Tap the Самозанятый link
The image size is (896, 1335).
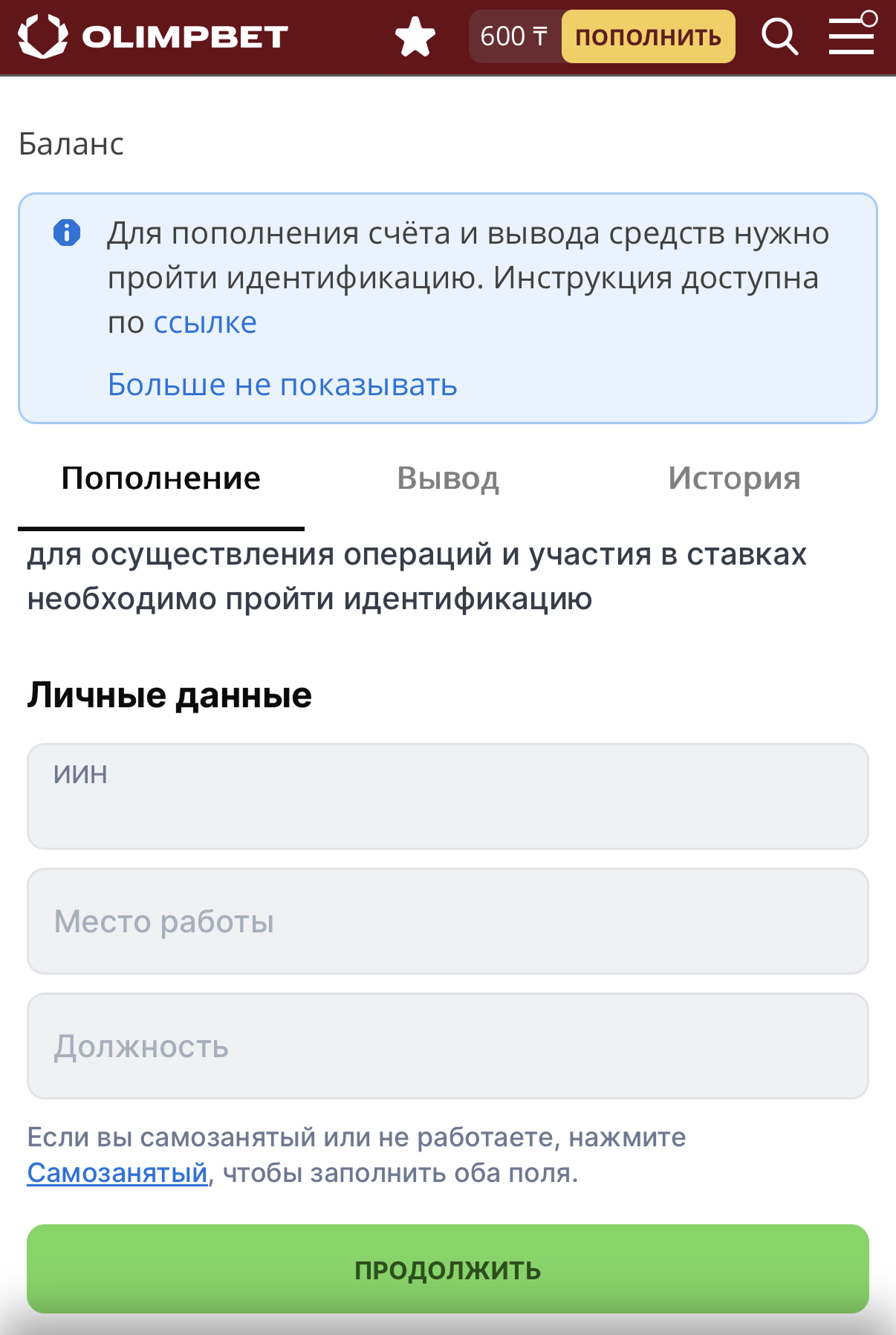tap(117, 1173)
